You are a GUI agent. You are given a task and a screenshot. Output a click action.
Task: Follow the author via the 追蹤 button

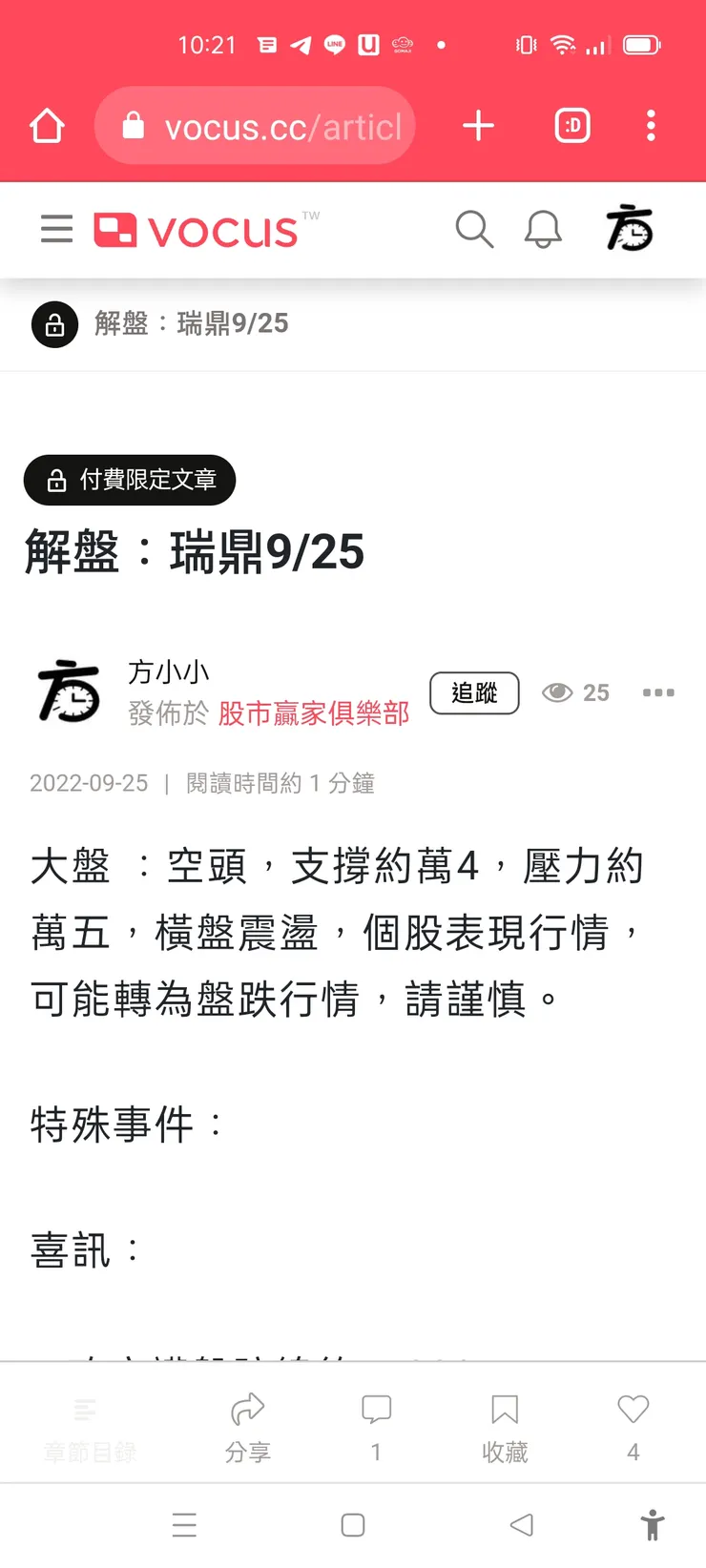pyautogui.click(x=474, y=693)
